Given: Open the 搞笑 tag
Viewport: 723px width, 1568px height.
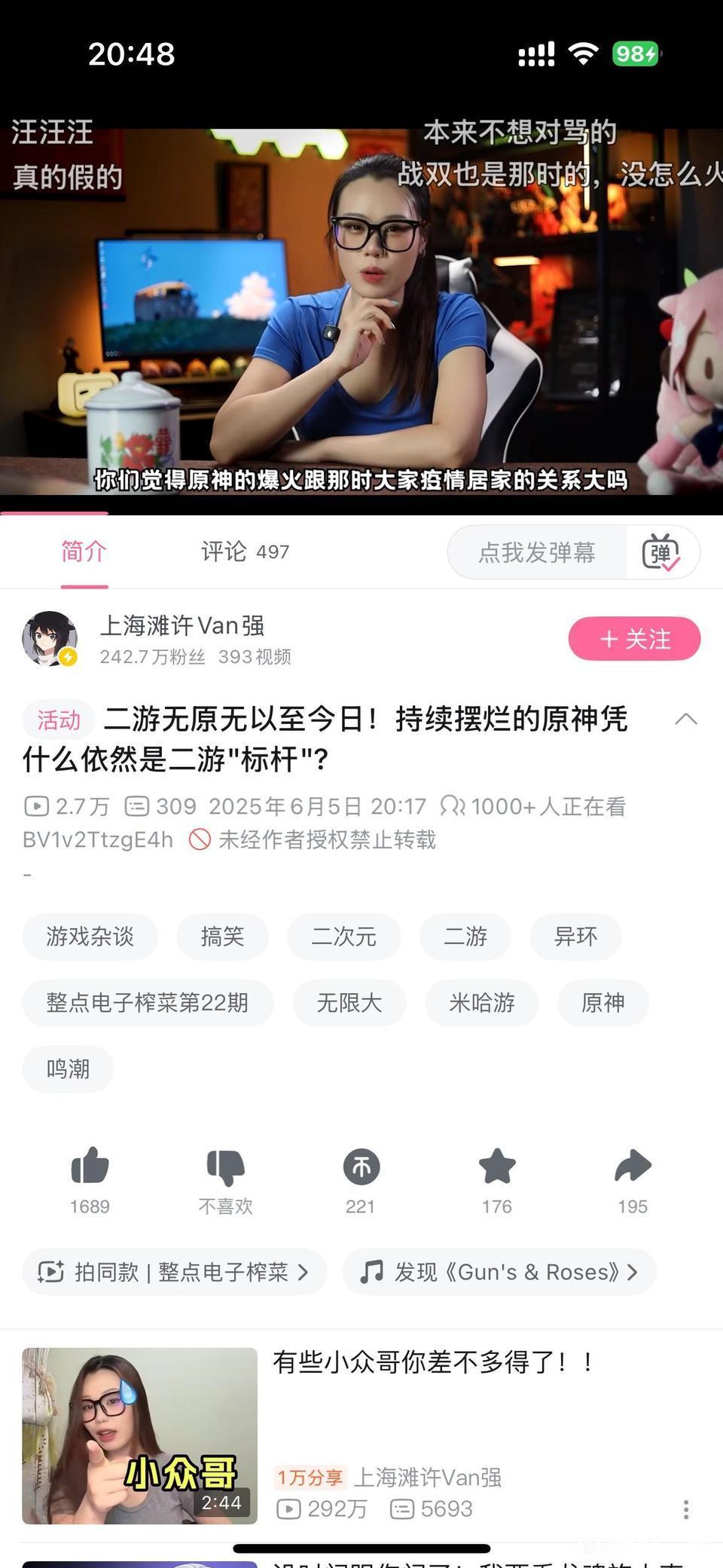Looking at the screenshot, I should click(222, 937).
